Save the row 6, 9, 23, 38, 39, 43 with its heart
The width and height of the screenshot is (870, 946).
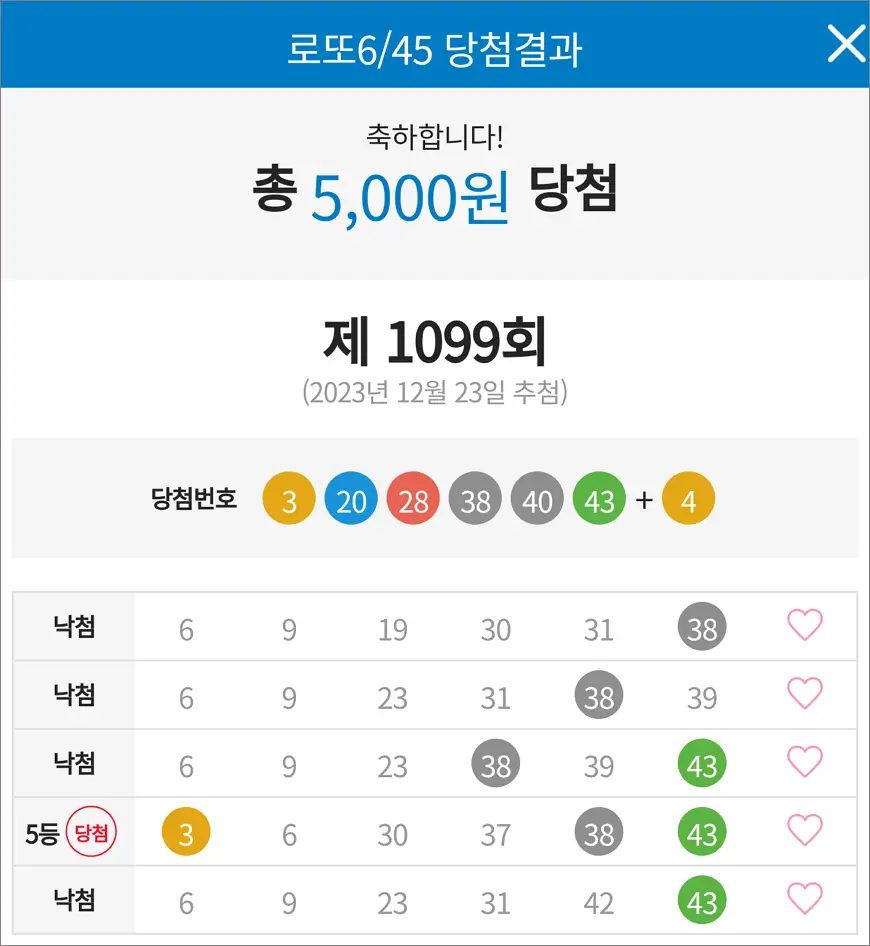point(805,763)
